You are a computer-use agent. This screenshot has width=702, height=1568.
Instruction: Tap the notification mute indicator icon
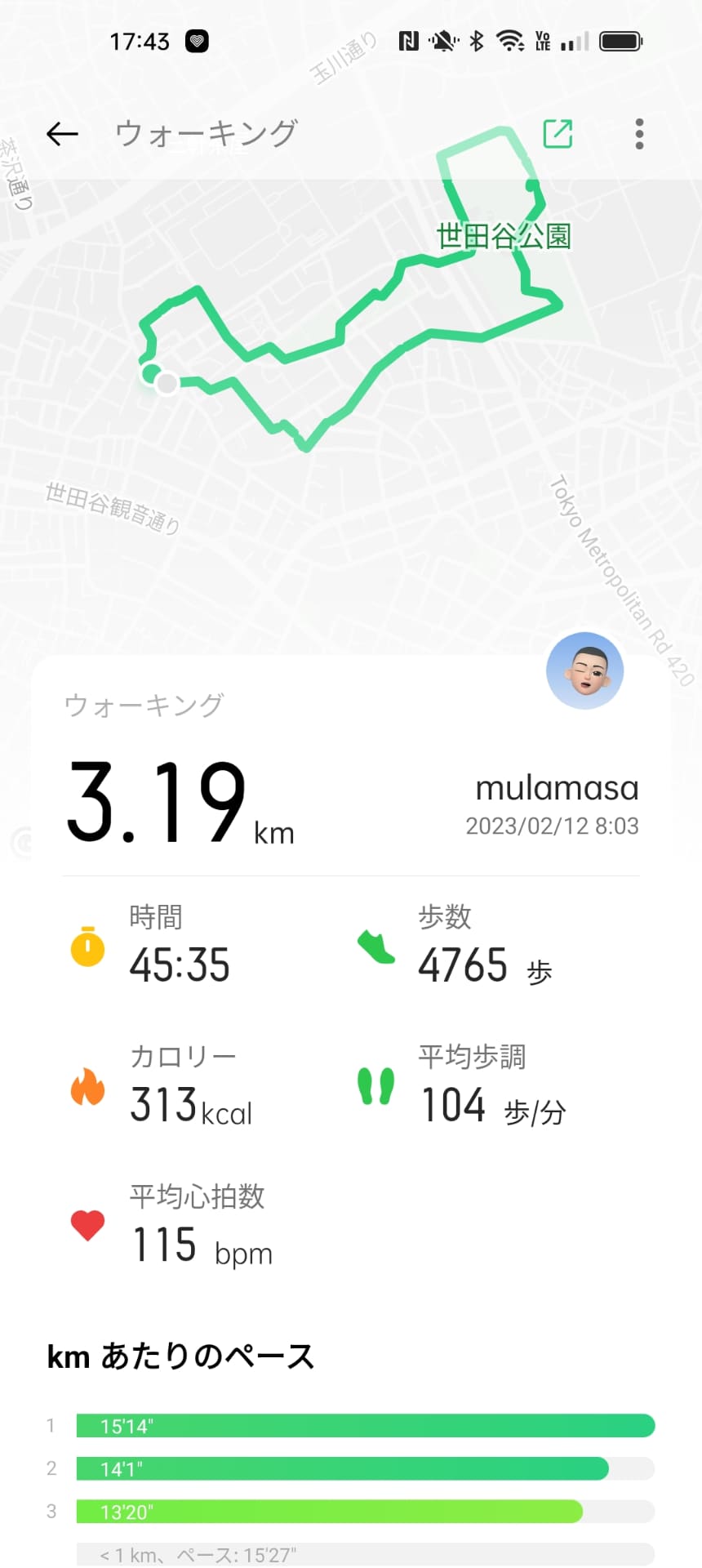click(444, 39)
